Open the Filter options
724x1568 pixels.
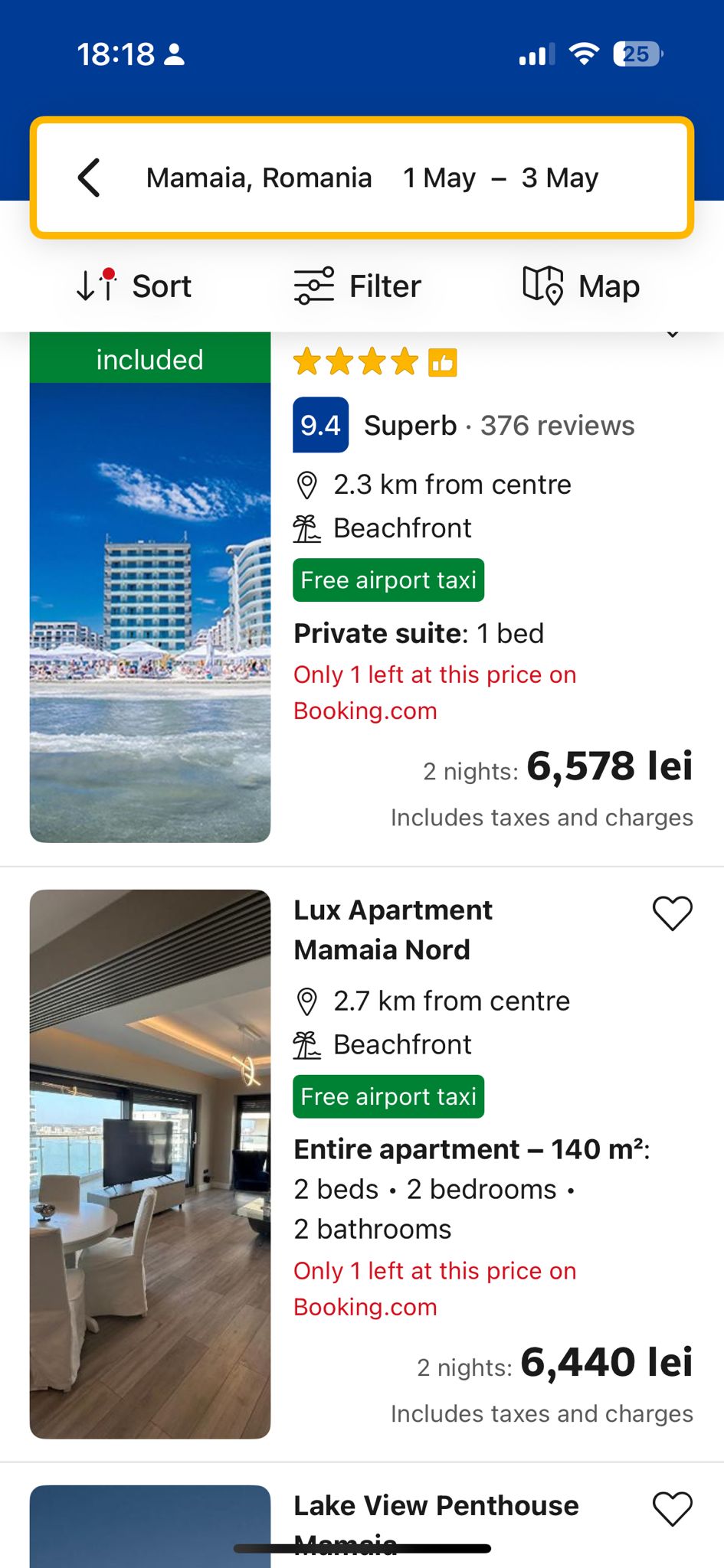[x=358, y=286]
